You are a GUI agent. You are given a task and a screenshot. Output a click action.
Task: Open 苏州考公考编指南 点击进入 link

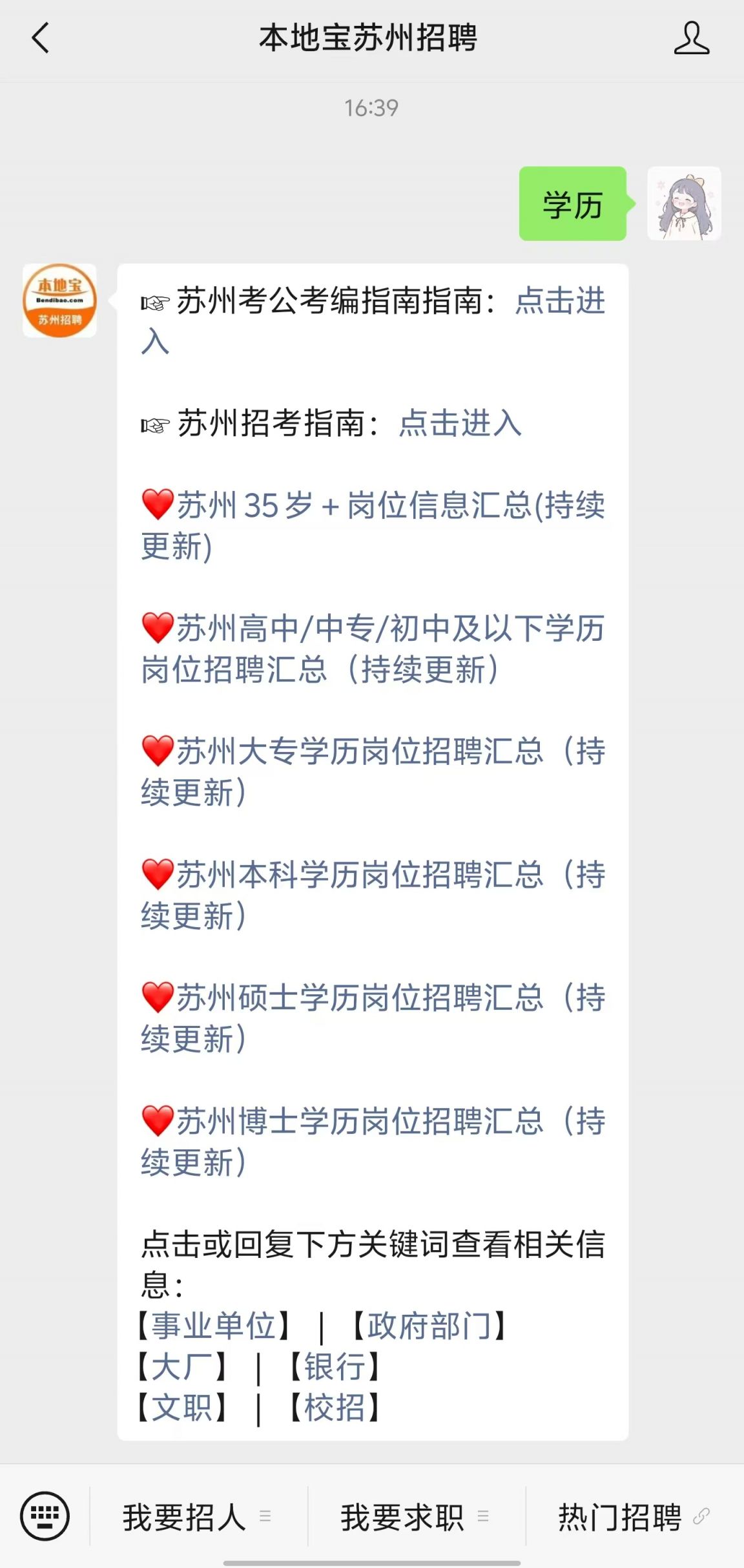pyautogui.click(x=559, y=302)
